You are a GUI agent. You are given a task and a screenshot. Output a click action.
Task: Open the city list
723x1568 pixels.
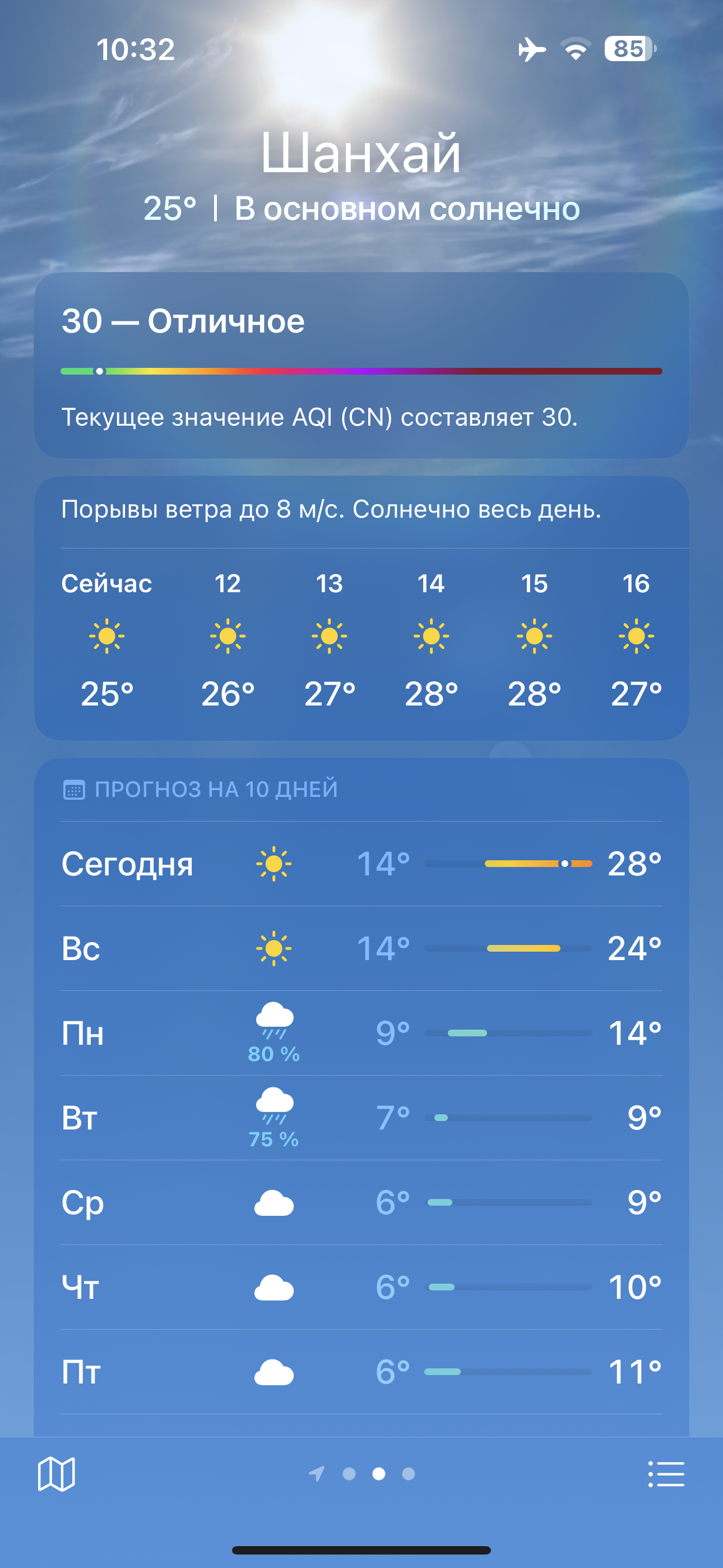point(666,1474)
